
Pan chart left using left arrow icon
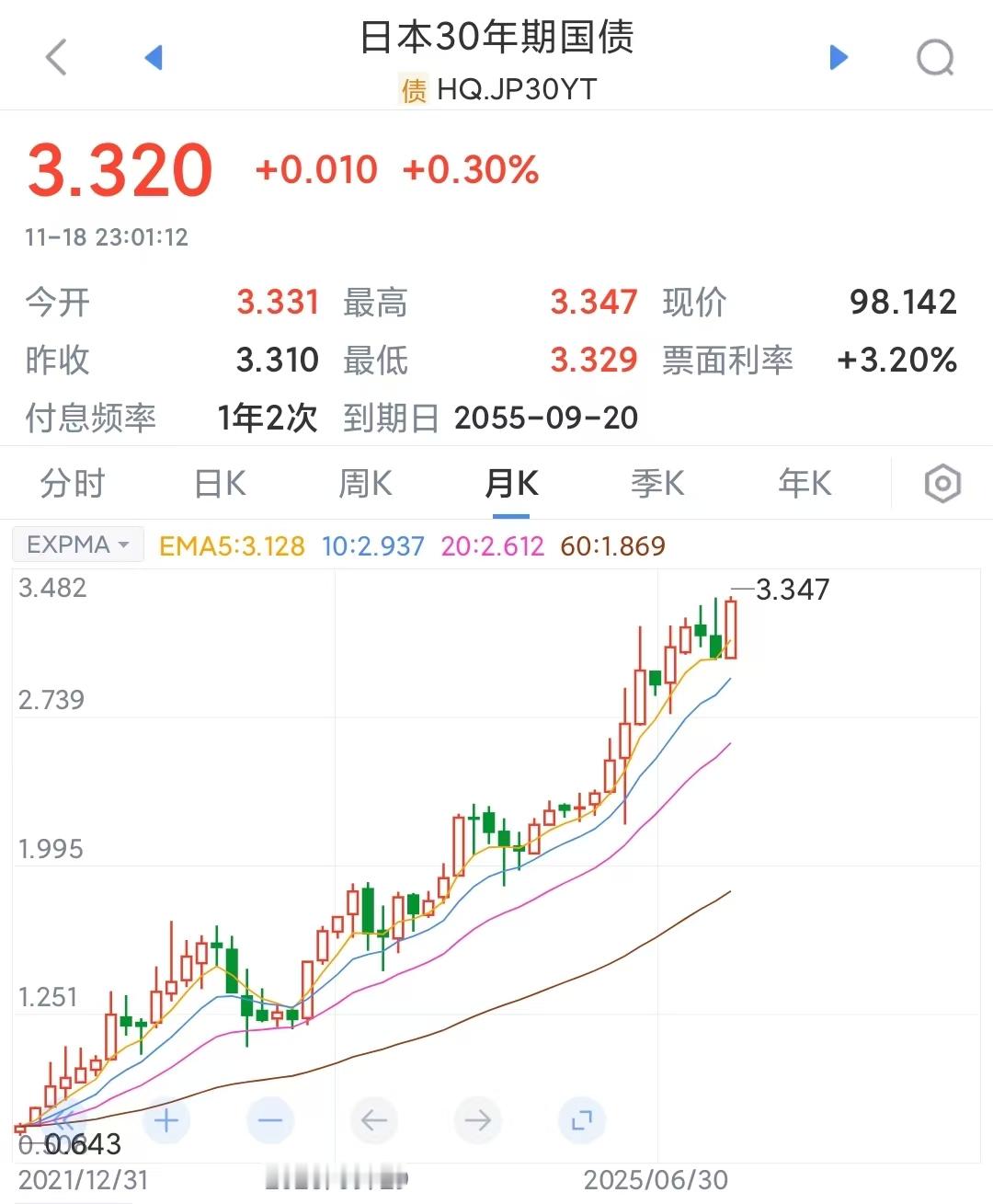point(373,1120)
